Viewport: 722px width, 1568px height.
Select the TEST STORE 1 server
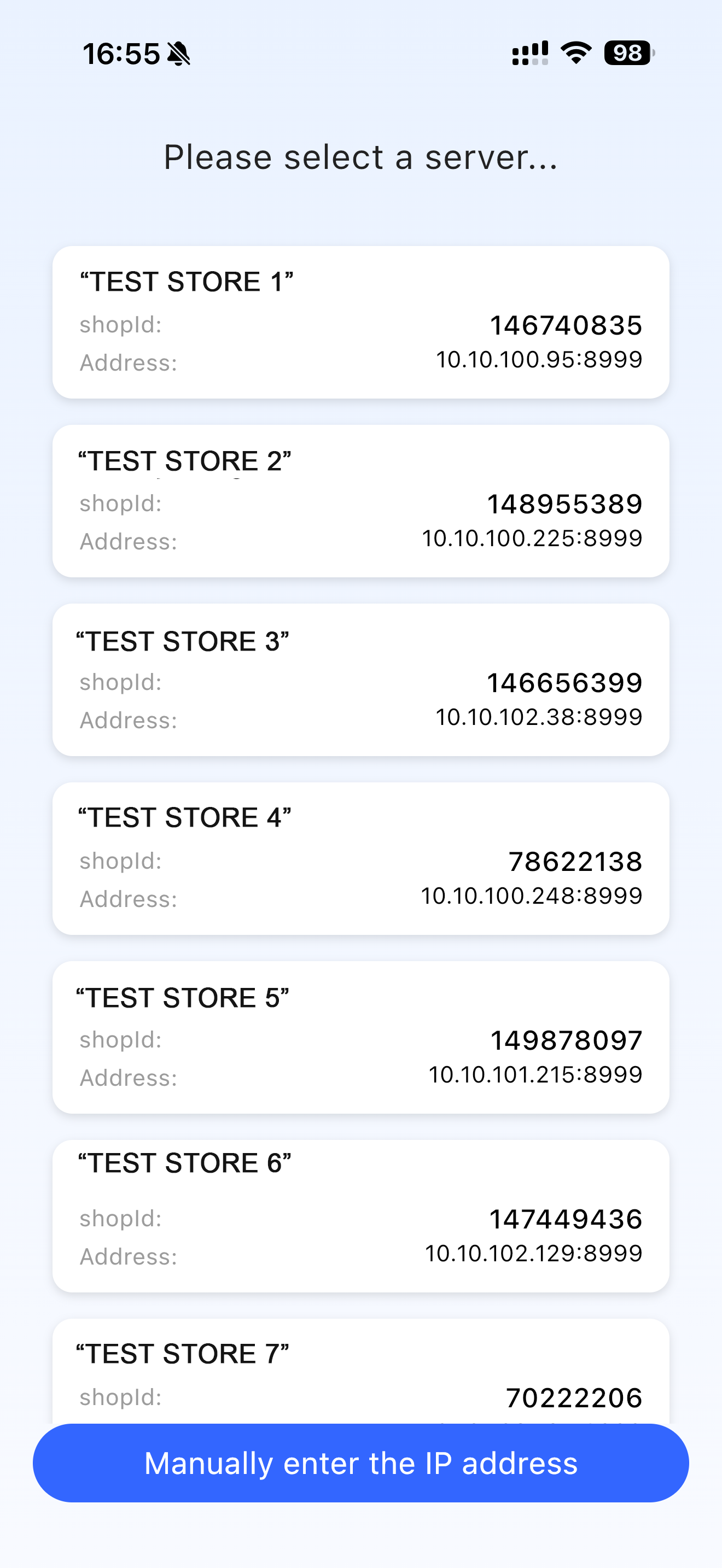(x=360, y=322)
